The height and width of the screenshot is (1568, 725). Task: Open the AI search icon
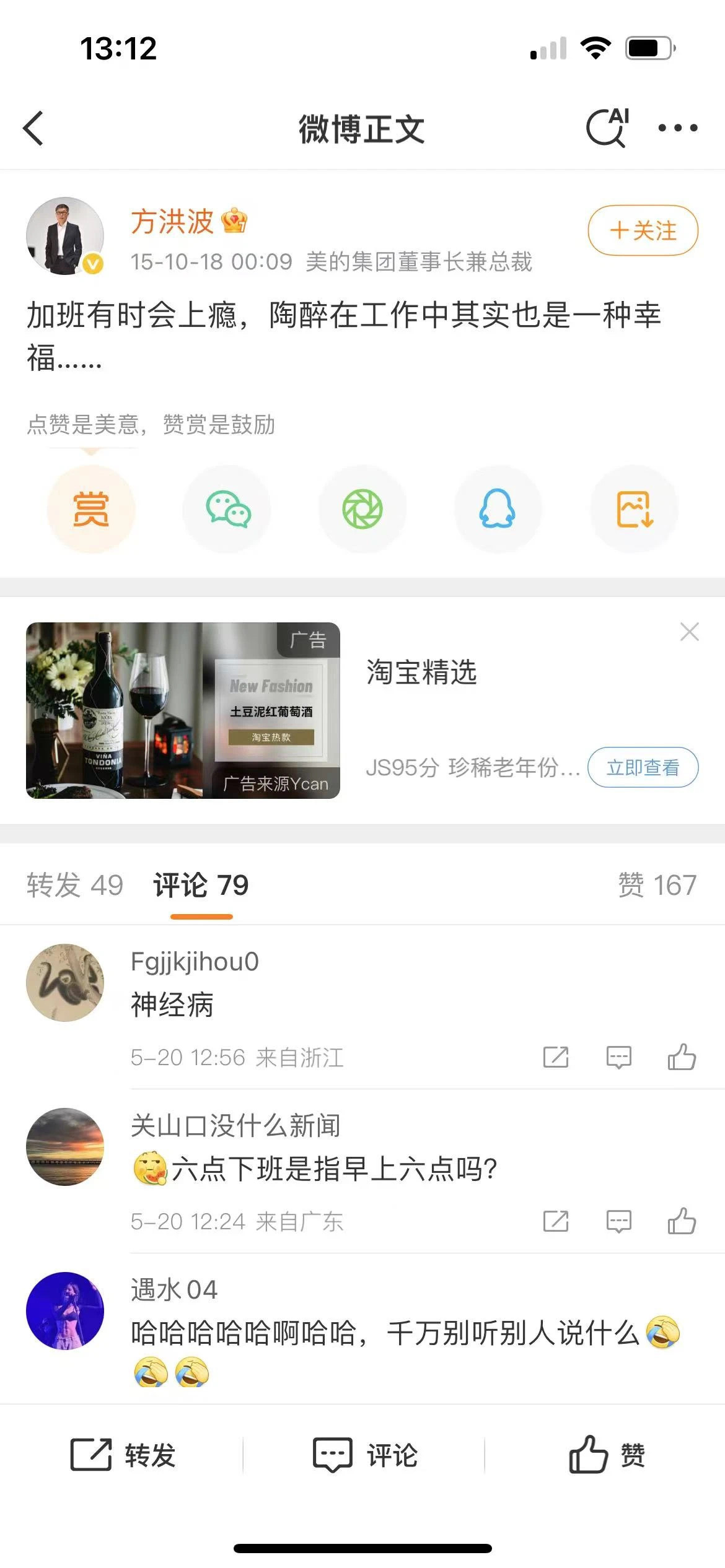coord(607,128)
